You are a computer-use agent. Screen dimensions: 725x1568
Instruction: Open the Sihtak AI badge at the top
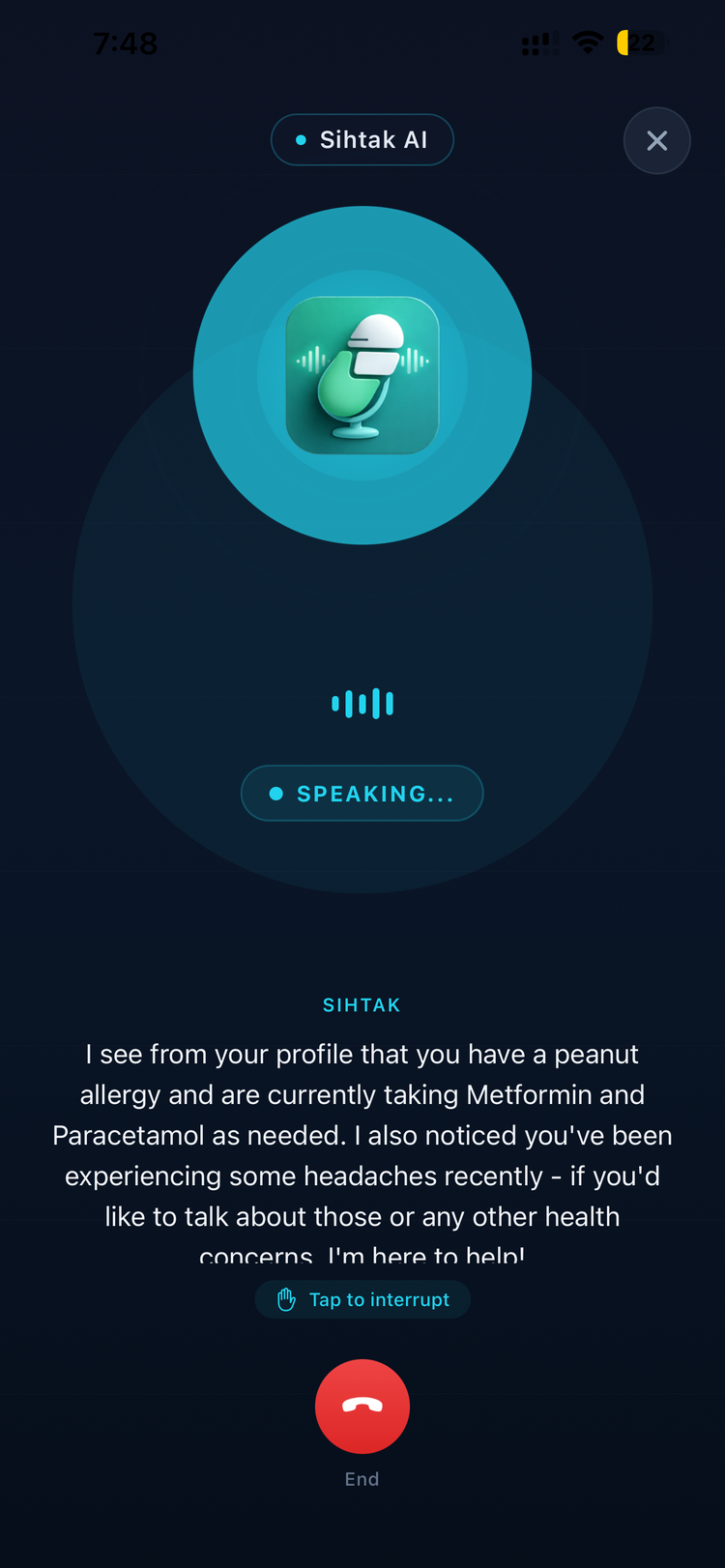pyautogui.click(x=362, y=139)
